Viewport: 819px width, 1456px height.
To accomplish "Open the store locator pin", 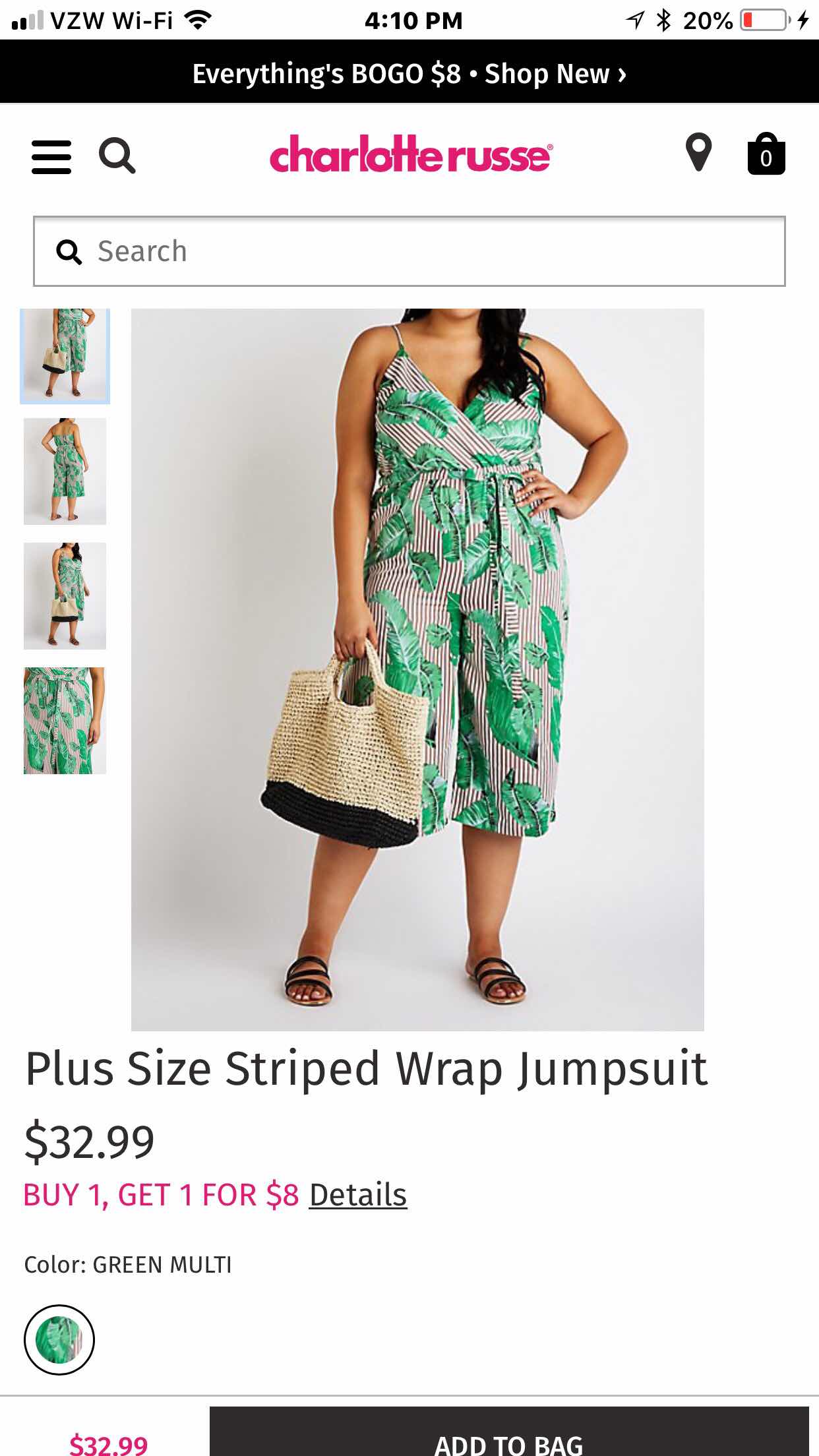I will pos(698,152).
